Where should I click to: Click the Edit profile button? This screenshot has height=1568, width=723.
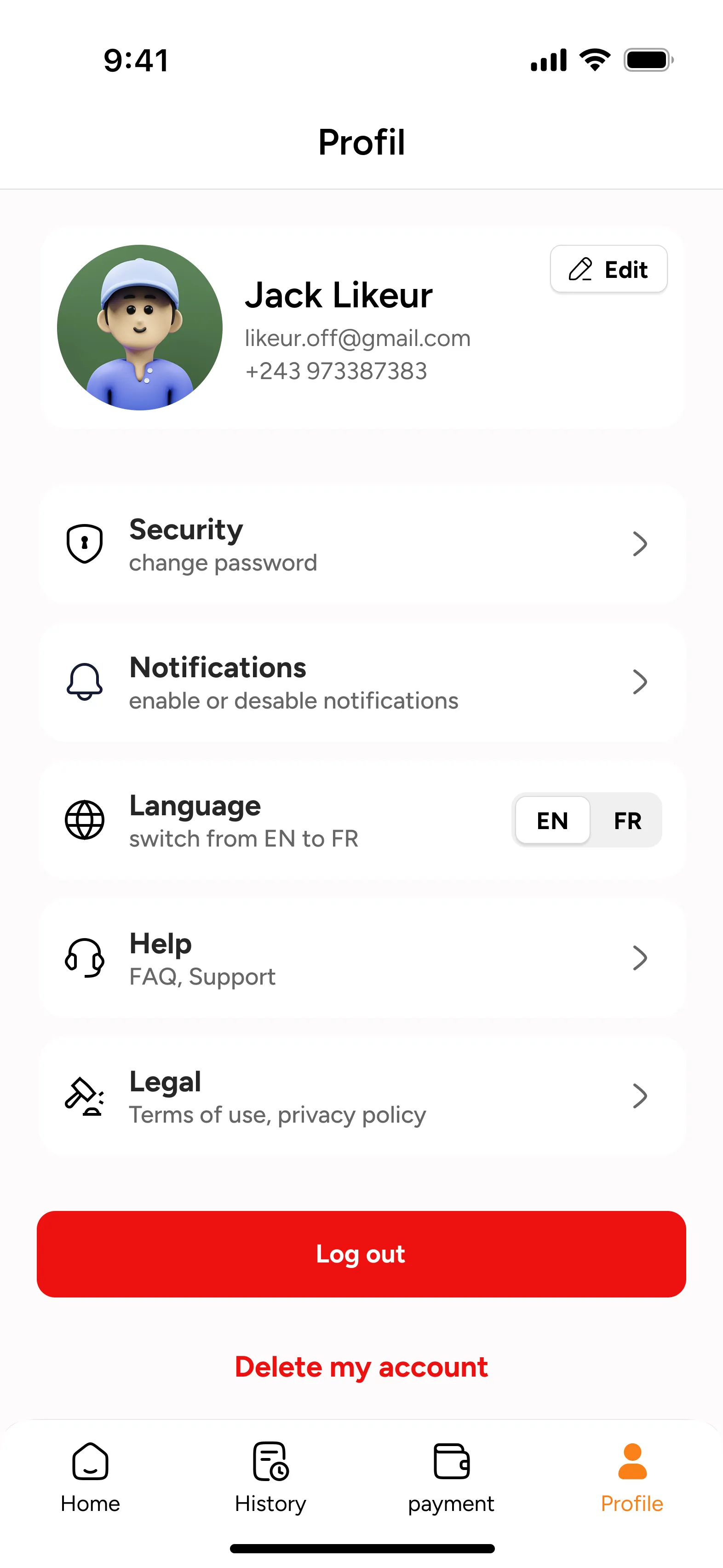(608, 269)
